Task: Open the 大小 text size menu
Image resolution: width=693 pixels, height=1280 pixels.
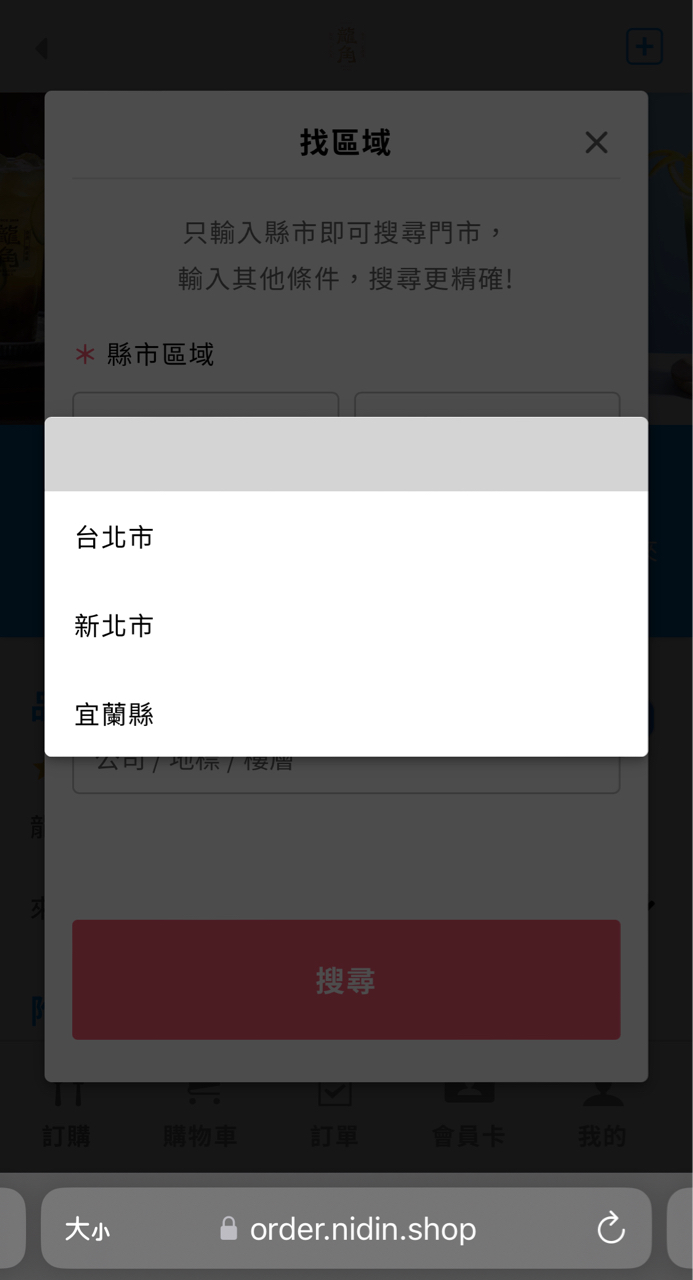Action: (x=88, y=1229)
